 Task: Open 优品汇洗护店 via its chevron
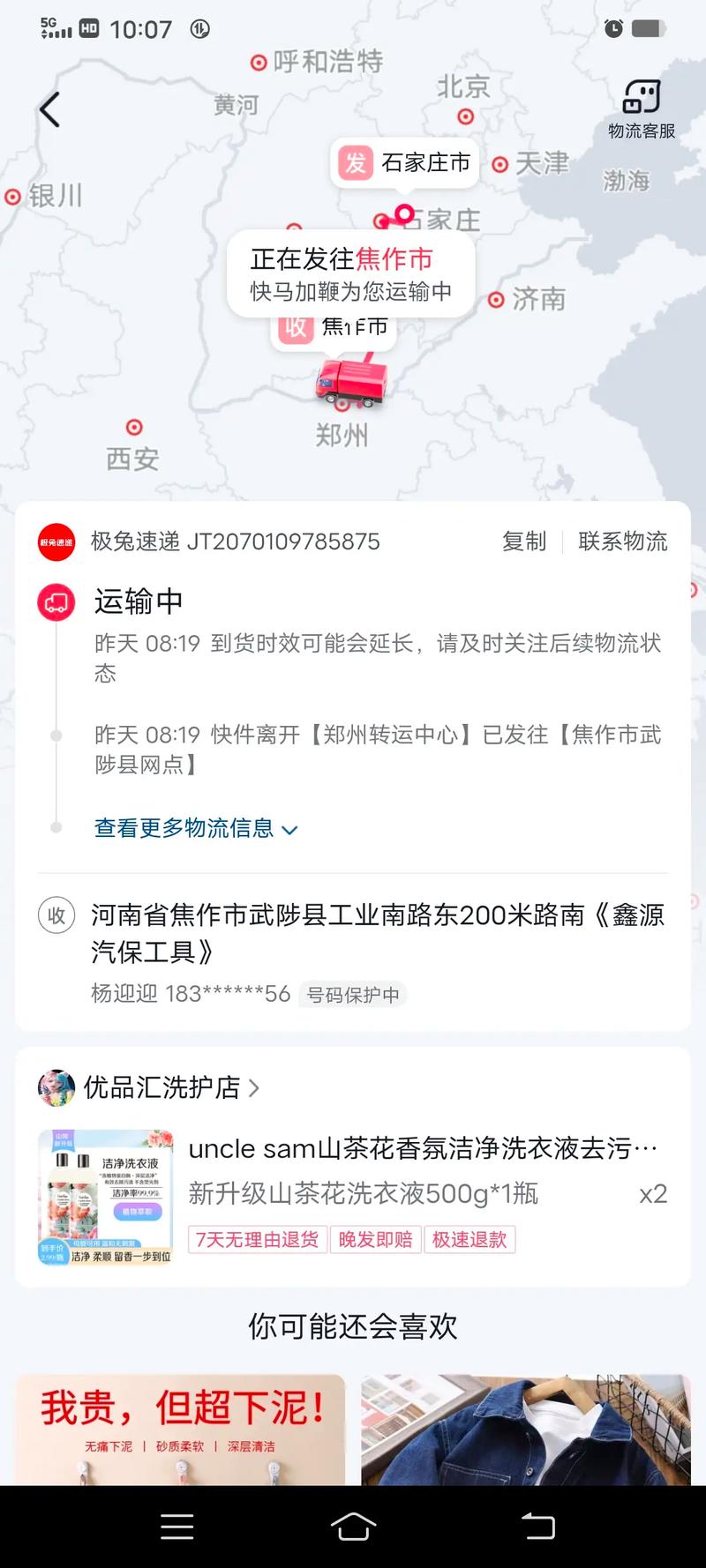click(254, 1089)
